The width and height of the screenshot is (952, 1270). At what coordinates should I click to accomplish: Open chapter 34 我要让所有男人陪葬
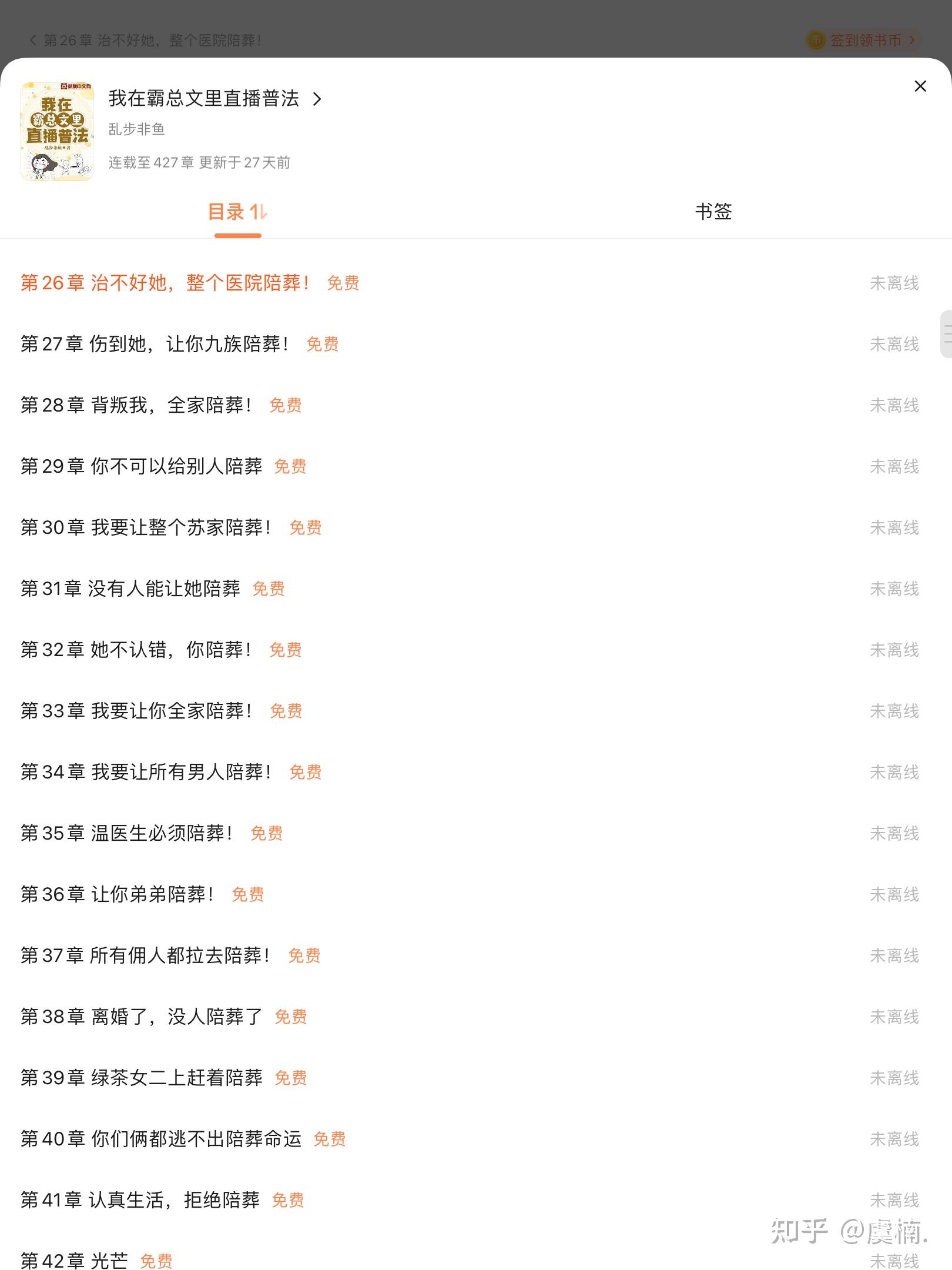476,772
